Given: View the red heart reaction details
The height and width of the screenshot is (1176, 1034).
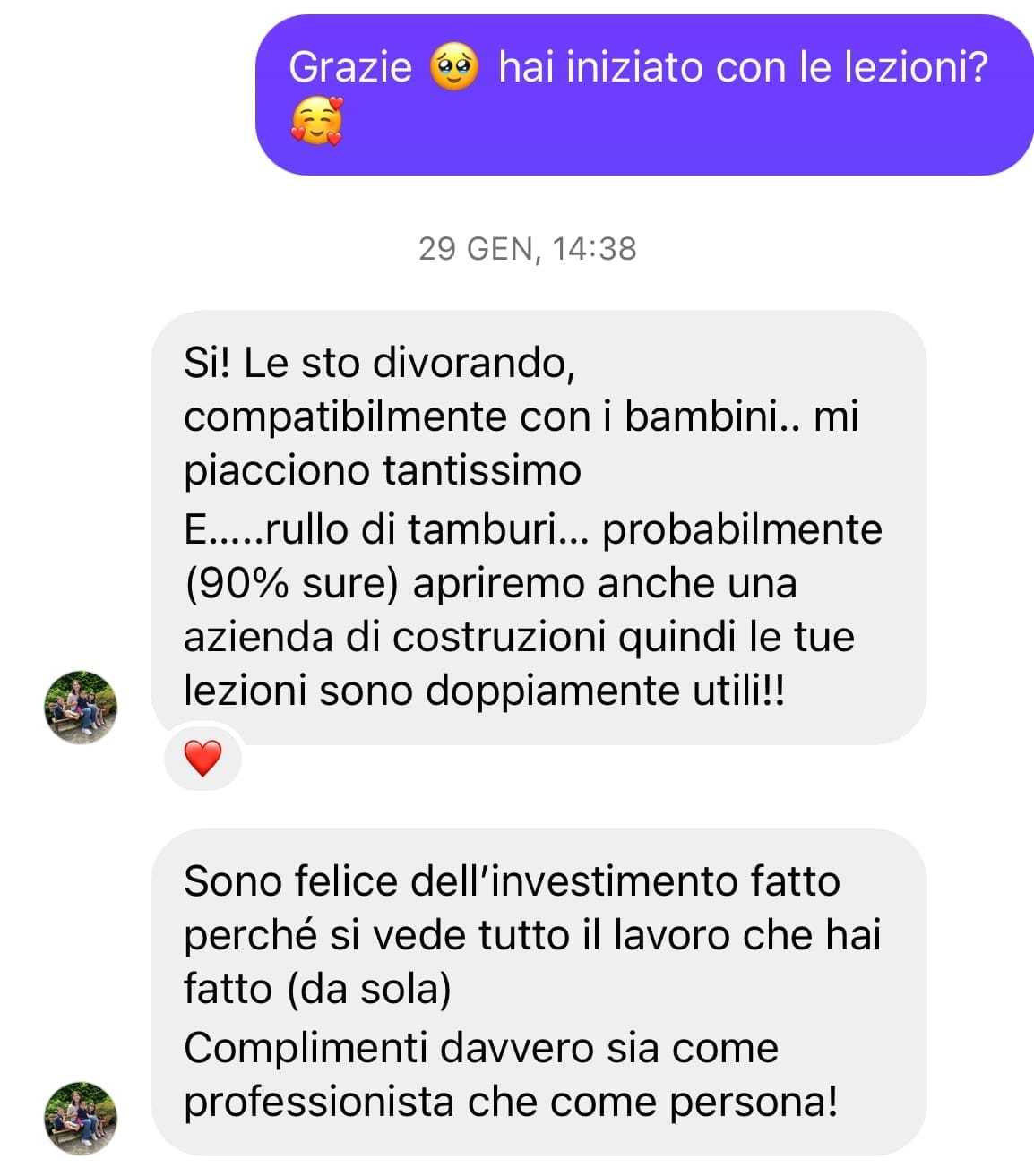Looking at the screenshot, I should point(202,758).
